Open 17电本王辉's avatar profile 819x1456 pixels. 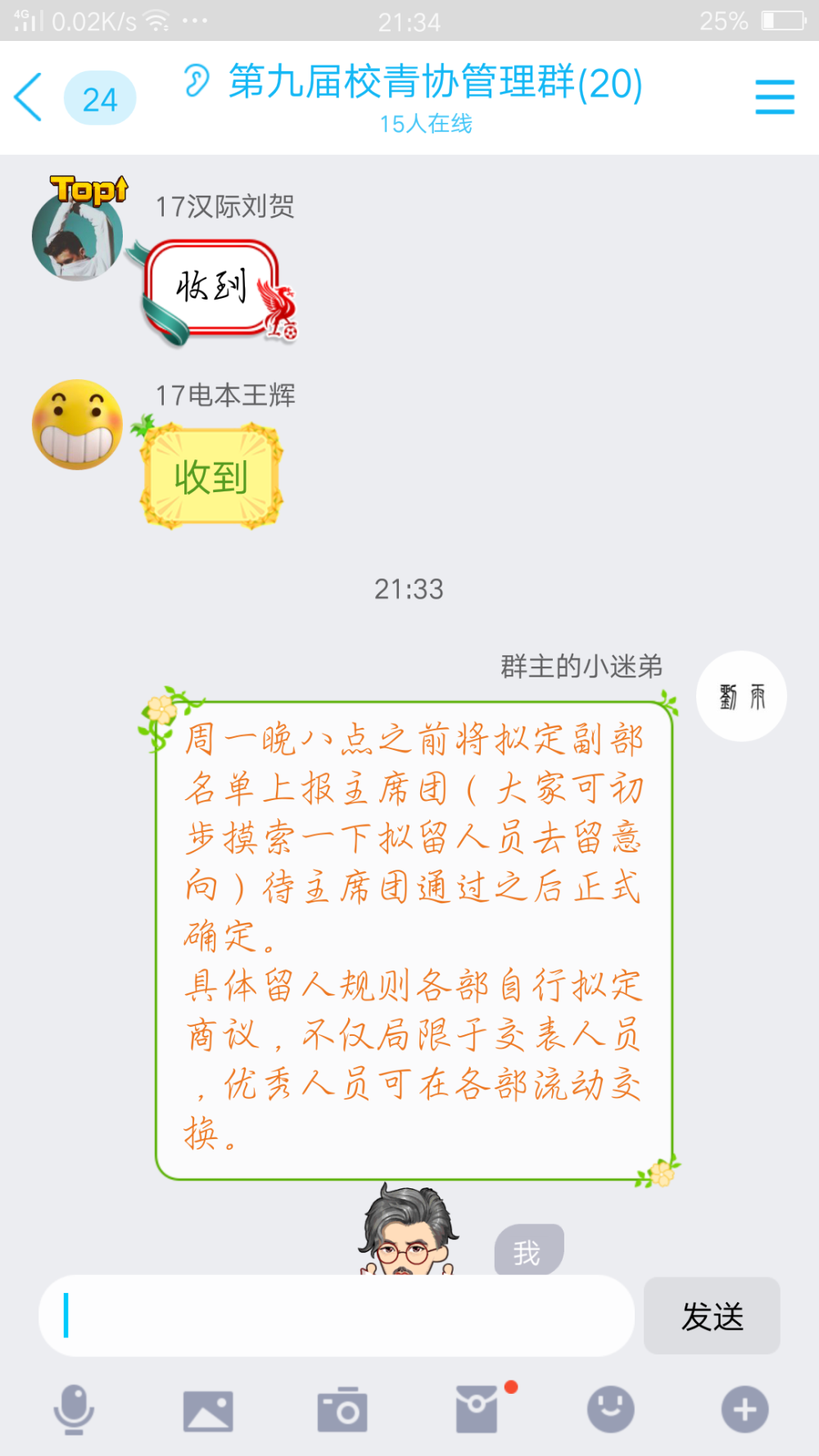(78, 424)
